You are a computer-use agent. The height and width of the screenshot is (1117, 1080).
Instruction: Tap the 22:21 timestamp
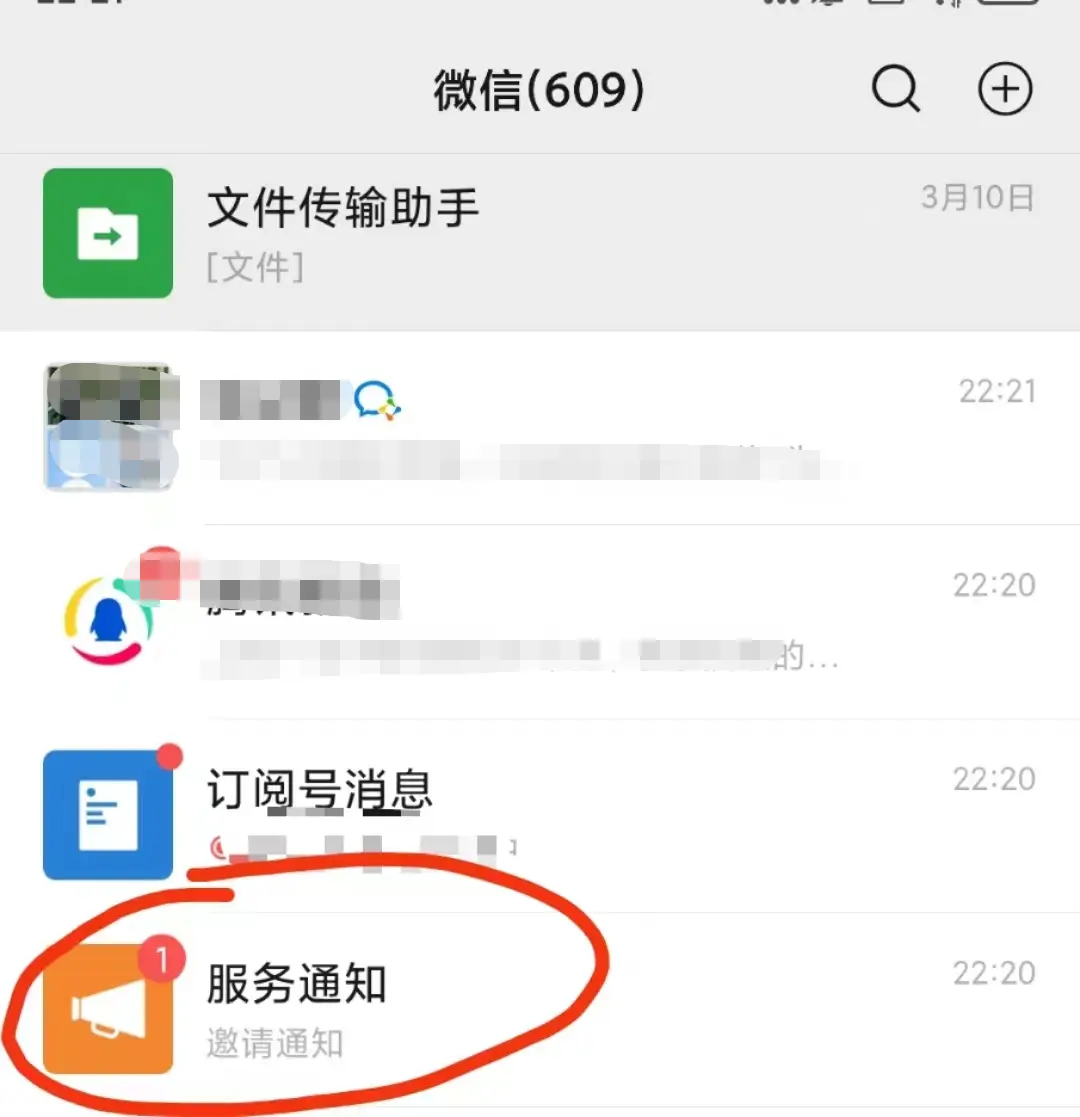click(x=996, y=391)
